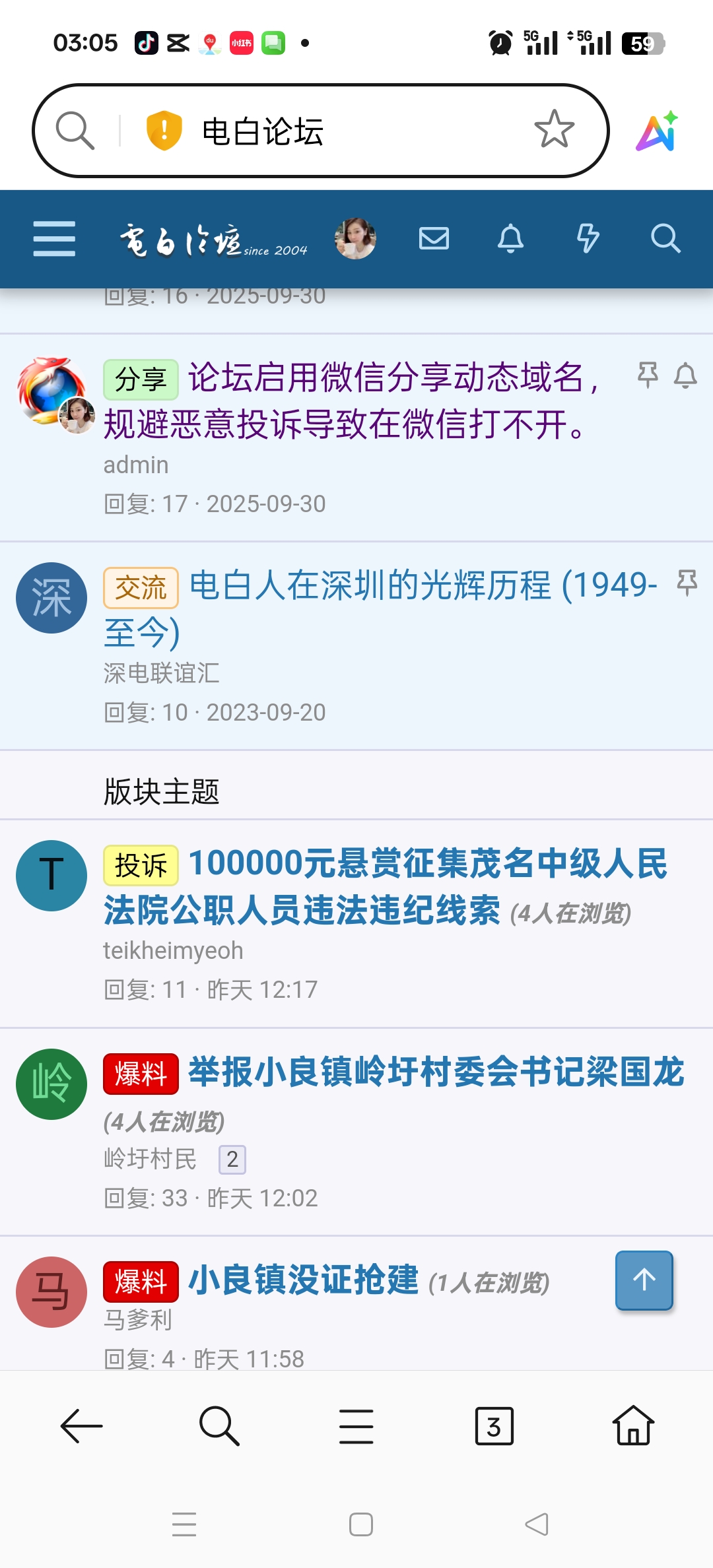Image resolution: width=713 pixels, height=1568 pixels.
Task: Go to the browser home page
Action: 633,1426
